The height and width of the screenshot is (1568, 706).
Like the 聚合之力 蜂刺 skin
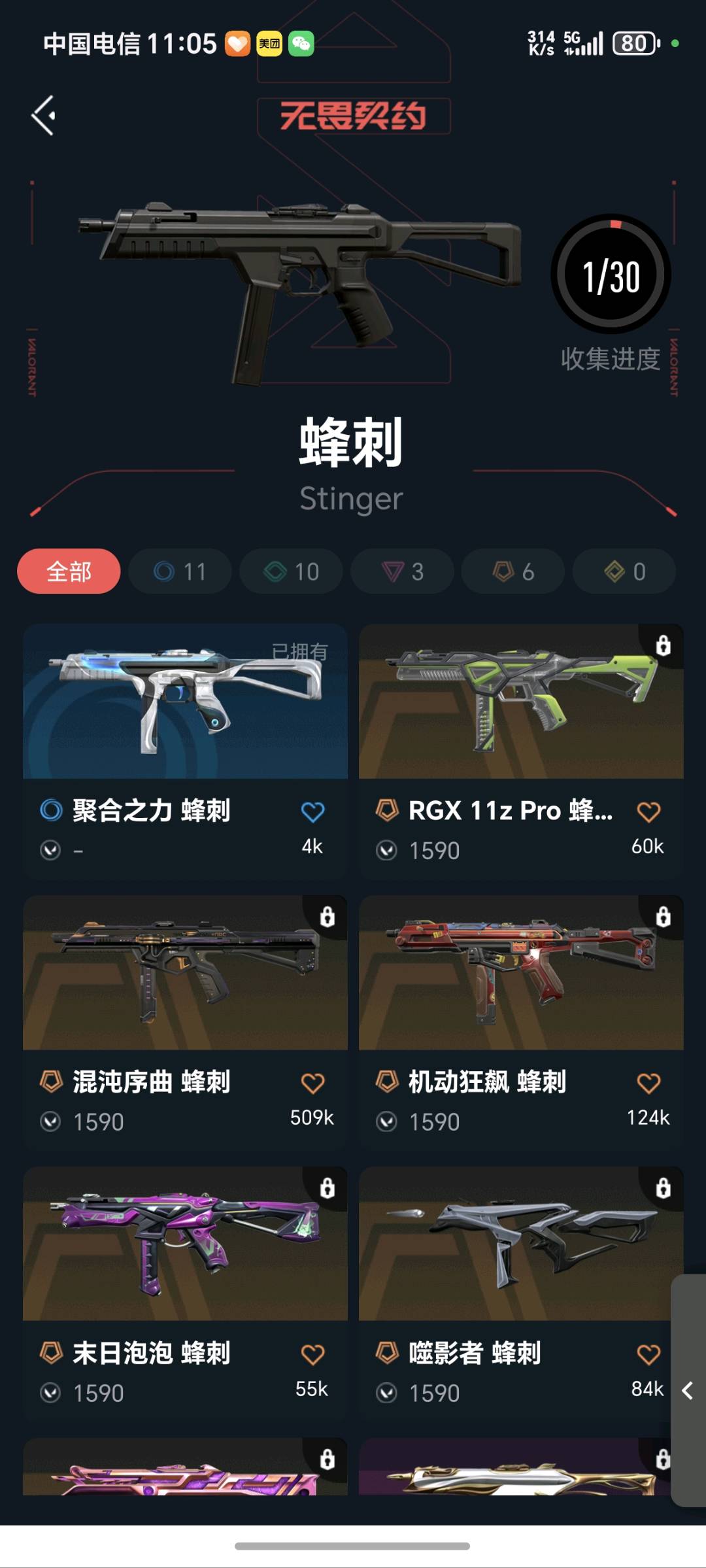pyautogui.click(x=312, y=812)
